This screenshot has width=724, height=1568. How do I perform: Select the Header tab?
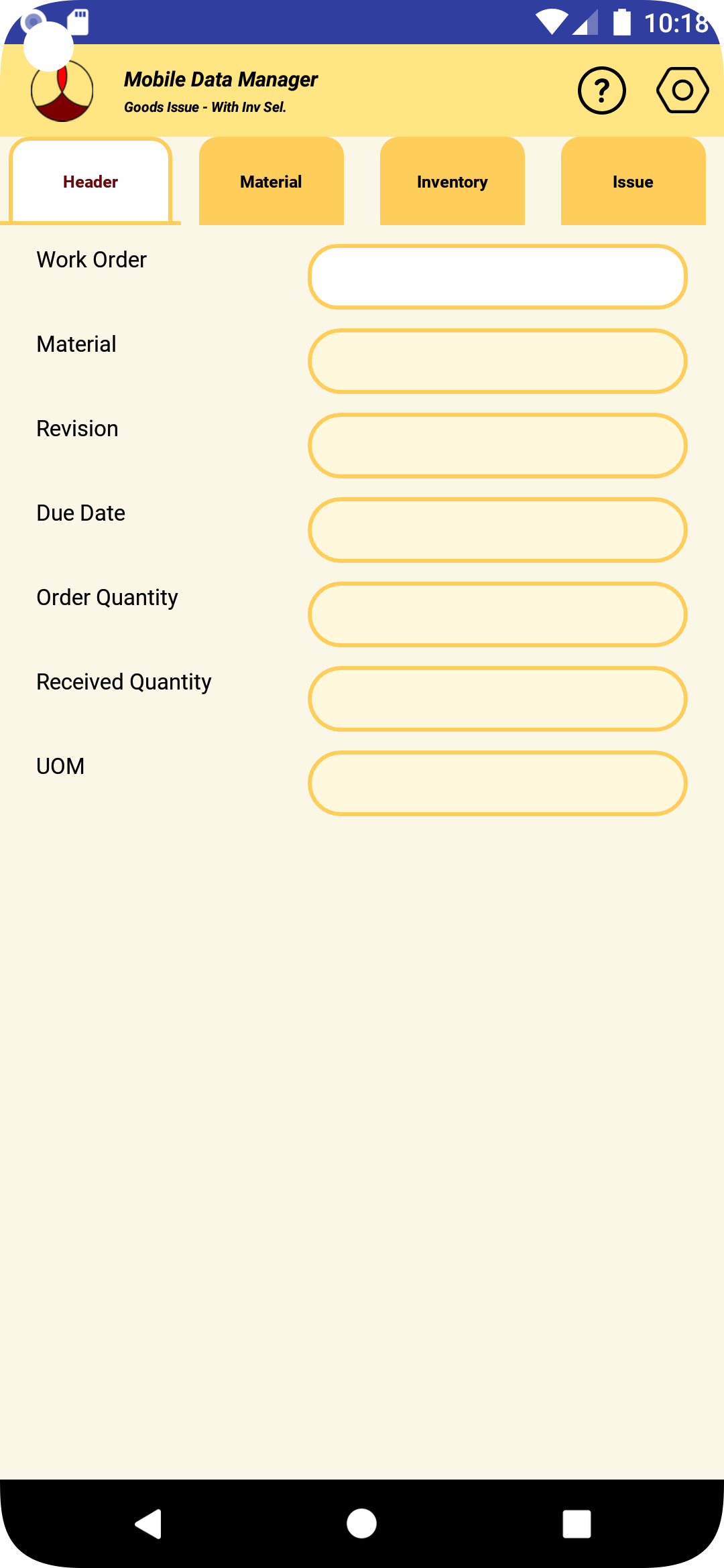tap(90, 182)
